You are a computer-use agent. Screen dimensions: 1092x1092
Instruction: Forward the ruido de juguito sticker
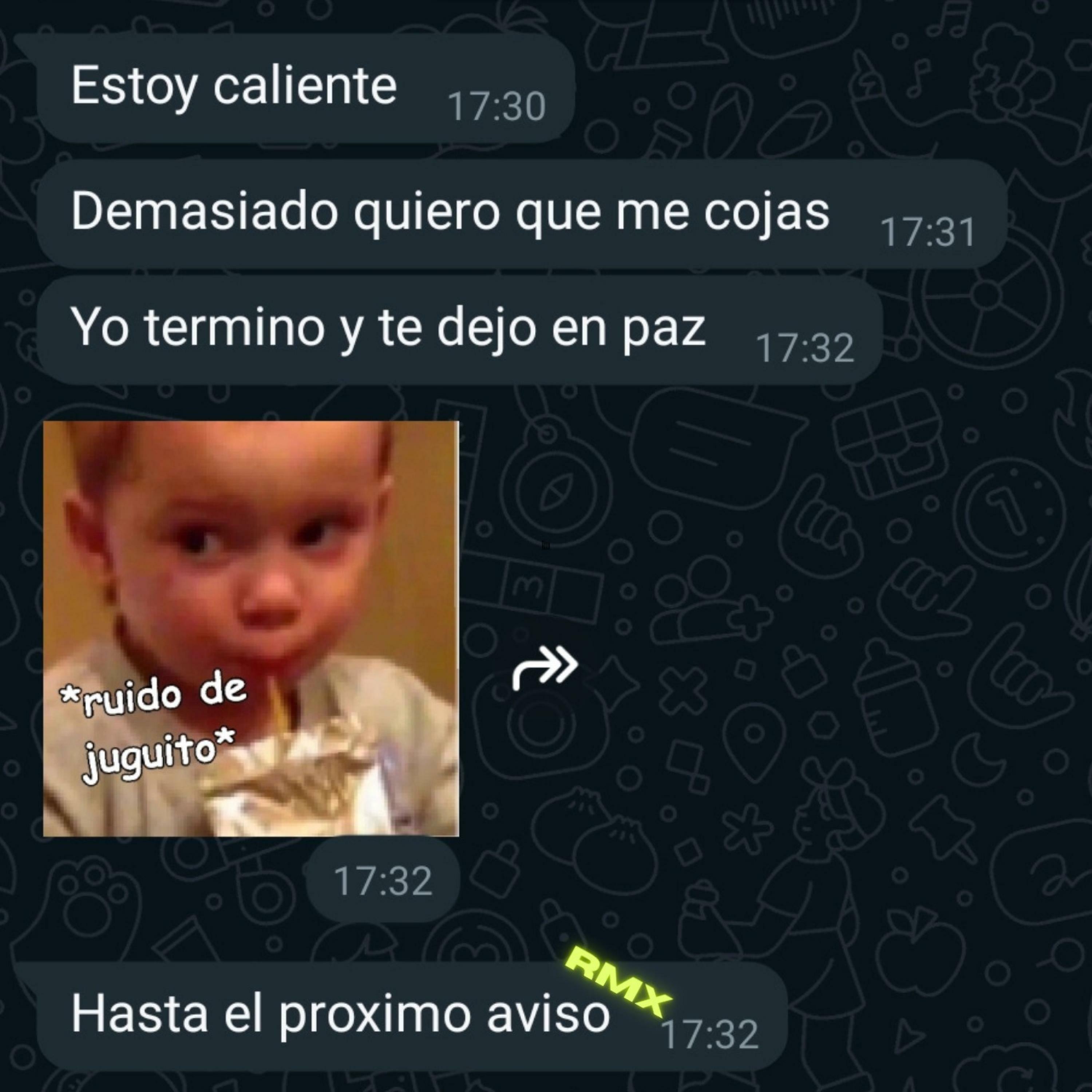pyautogui.click(x=545, y=668)
